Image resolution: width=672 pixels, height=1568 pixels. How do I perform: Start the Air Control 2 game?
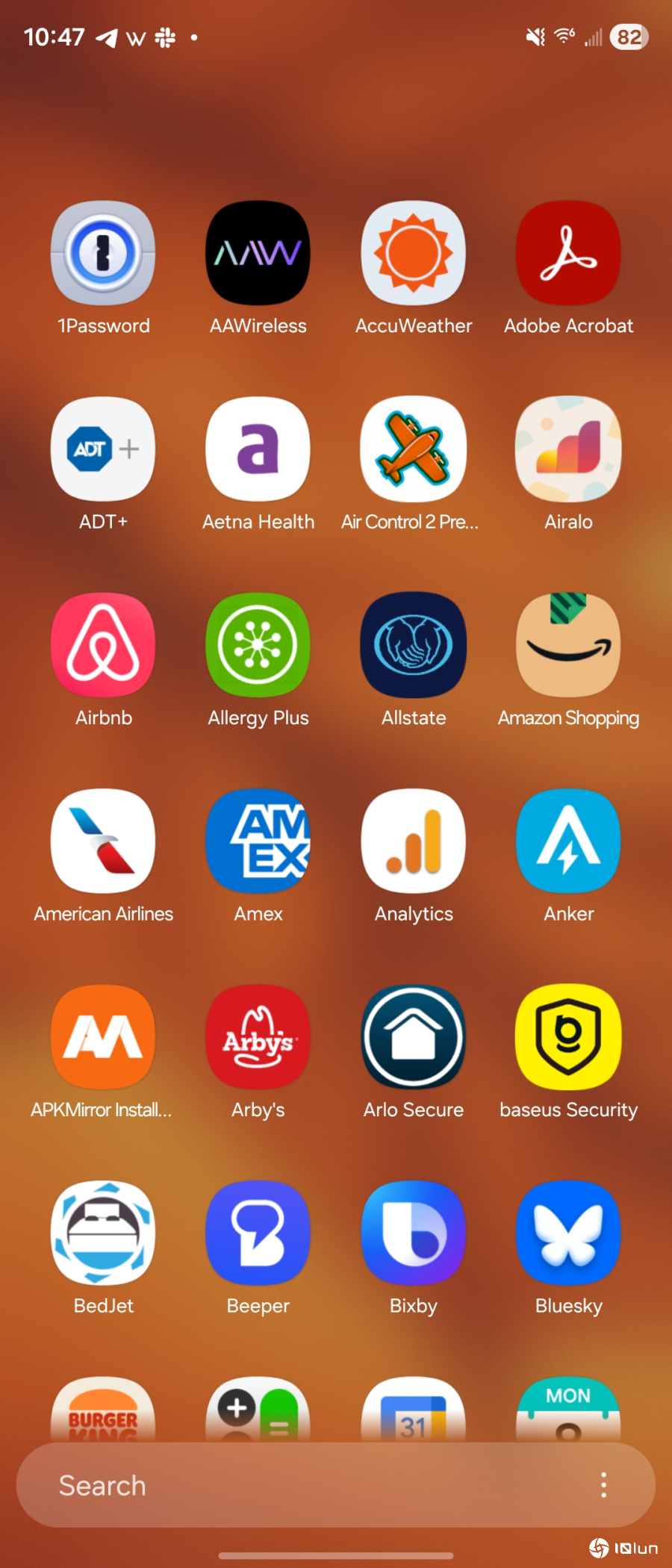[413, 449]
